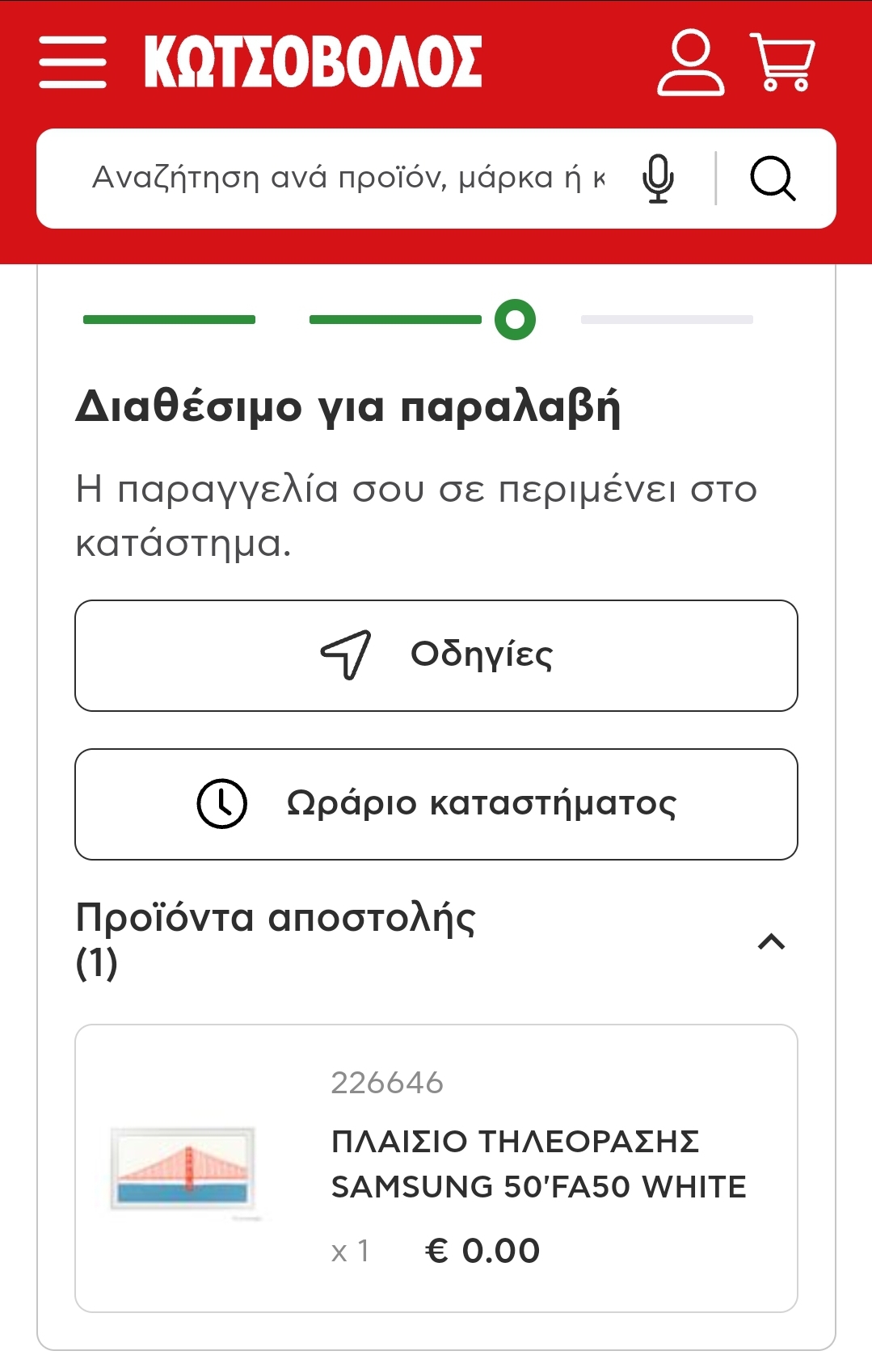The height and width of the screenshot is (1372, 872).
Task: Get directions with the Οδηγίες button
Action: [436, 655]
